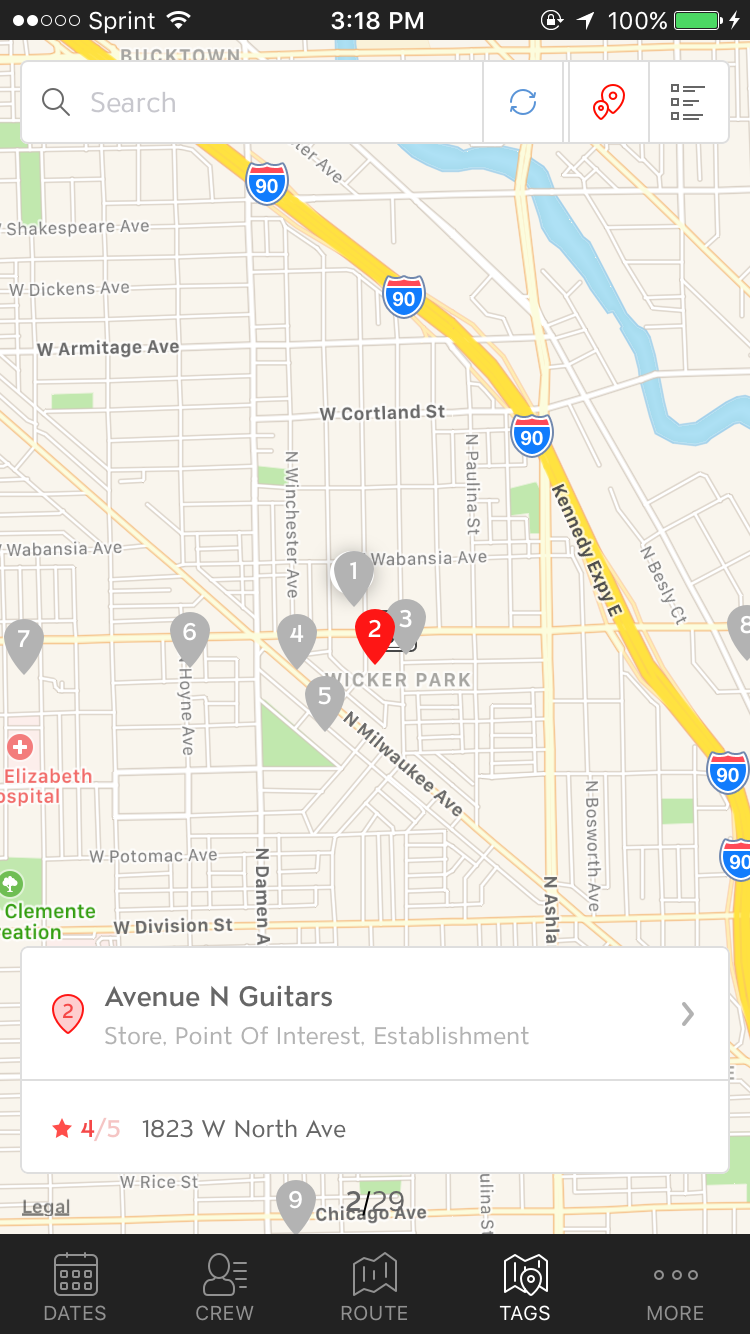Switch to the Route tab
Screen dimensions: 750x1334
tap(375, 1286)
